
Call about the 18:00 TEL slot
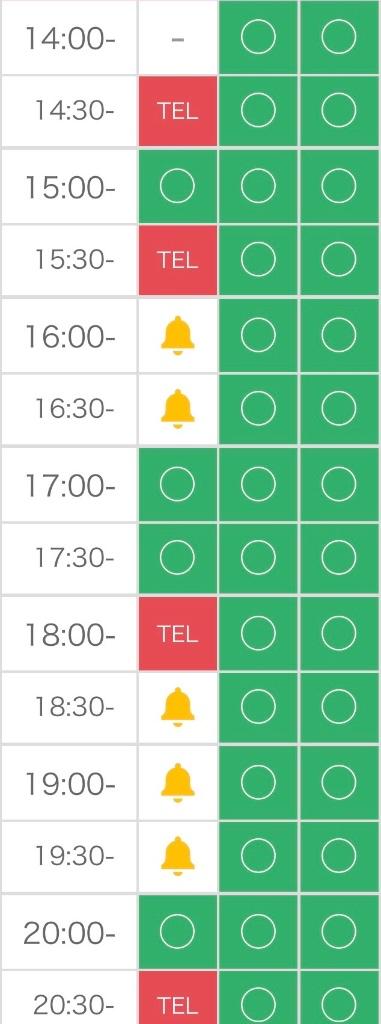(177, 633)
